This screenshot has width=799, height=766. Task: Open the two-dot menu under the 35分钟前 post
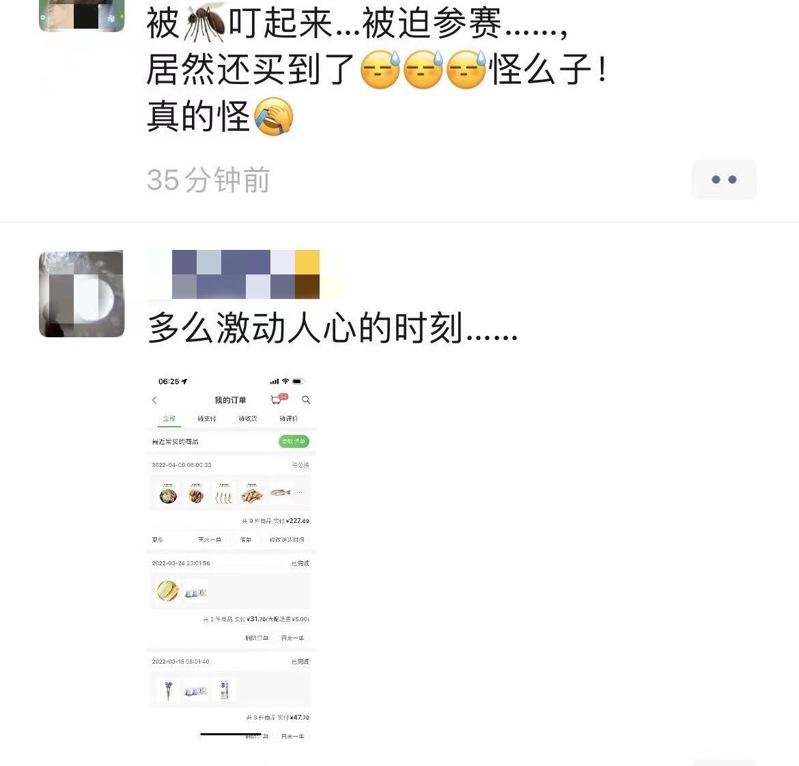(723, 180)
